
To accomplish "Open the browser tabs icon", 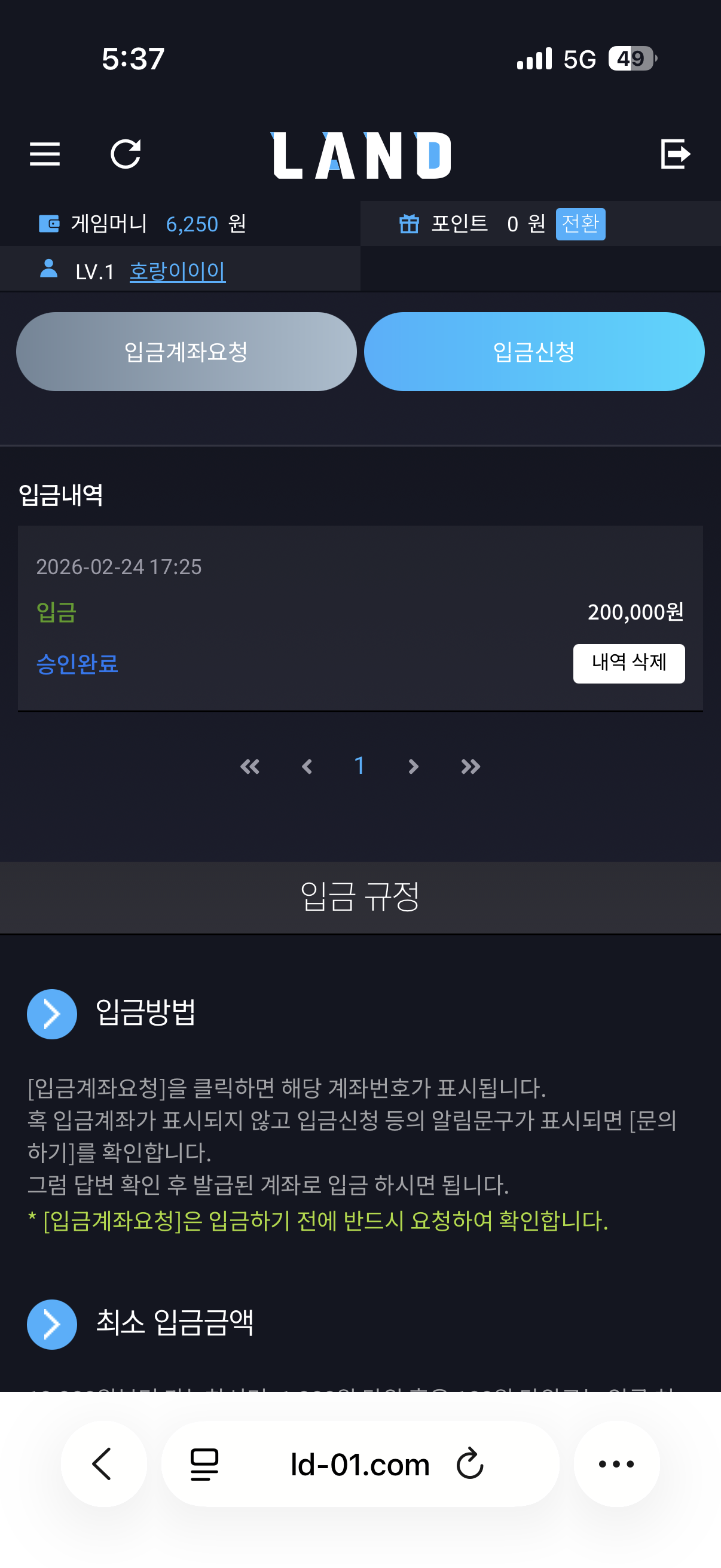I will click(x=204, y=1464).
